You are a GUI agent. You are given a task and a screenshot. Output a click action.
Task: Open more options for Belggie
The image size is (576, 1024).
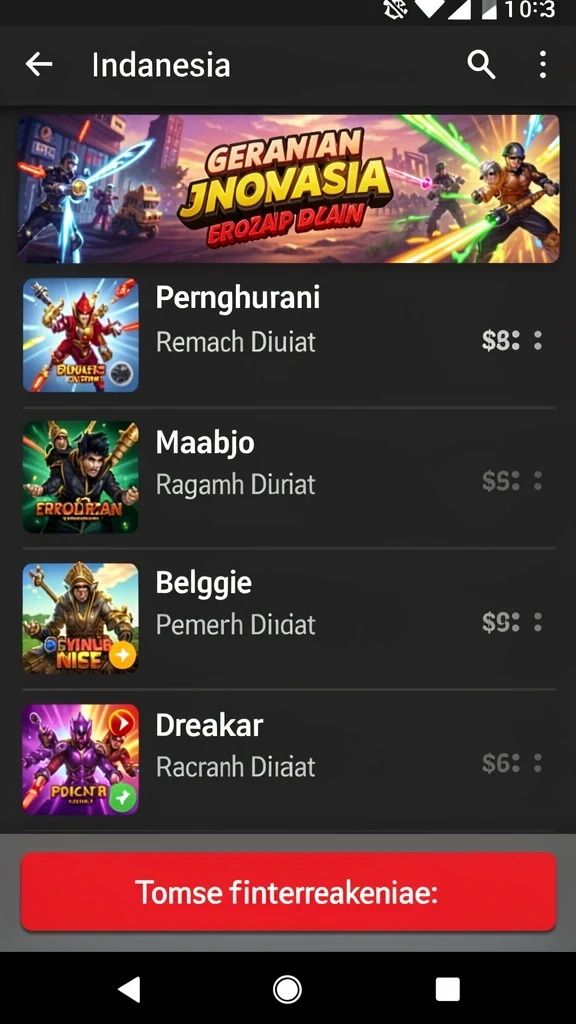537,622
